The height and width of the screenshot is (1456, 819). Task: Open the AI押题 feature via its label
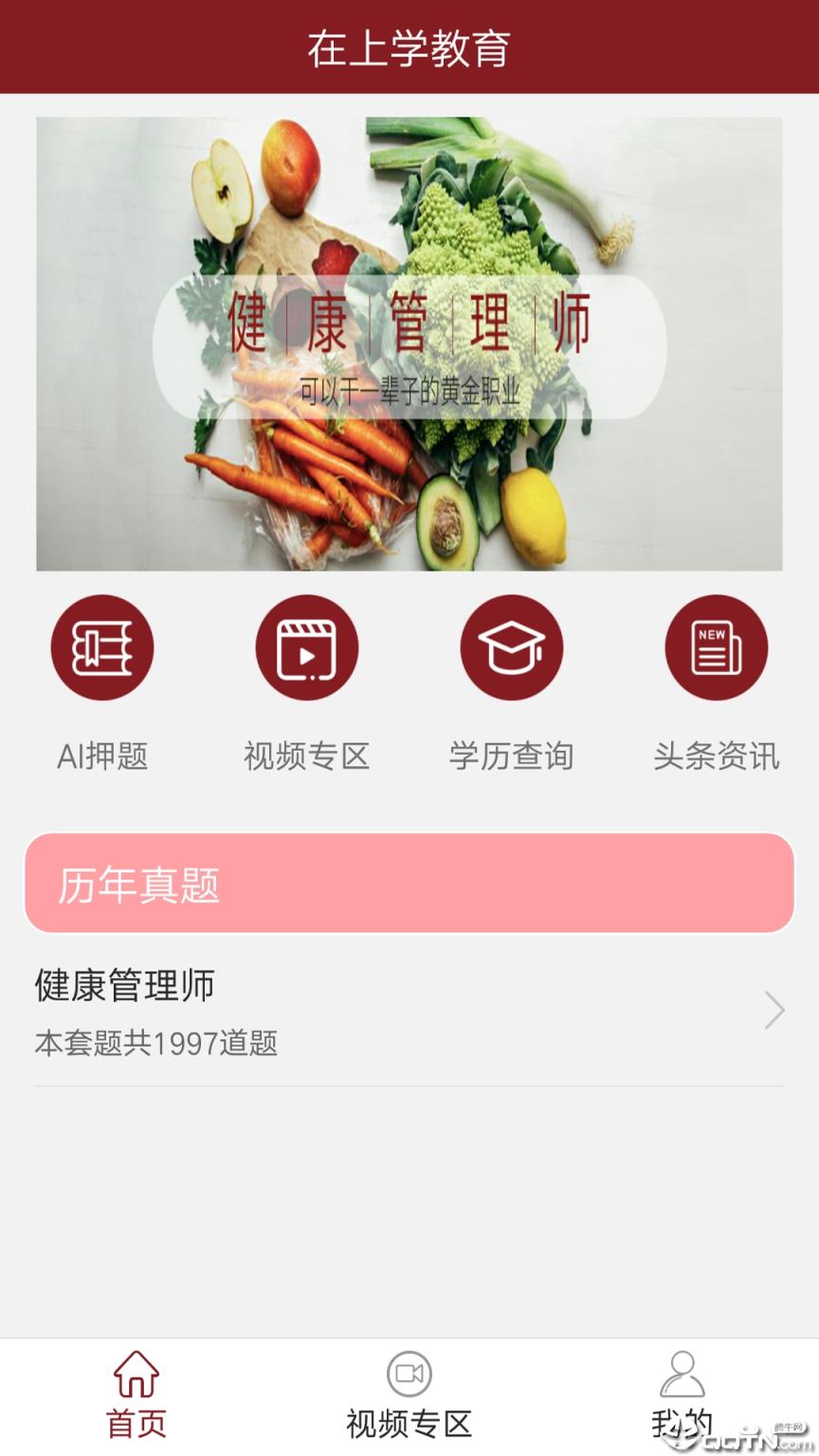pyautogui.click(x=102, y=756)
